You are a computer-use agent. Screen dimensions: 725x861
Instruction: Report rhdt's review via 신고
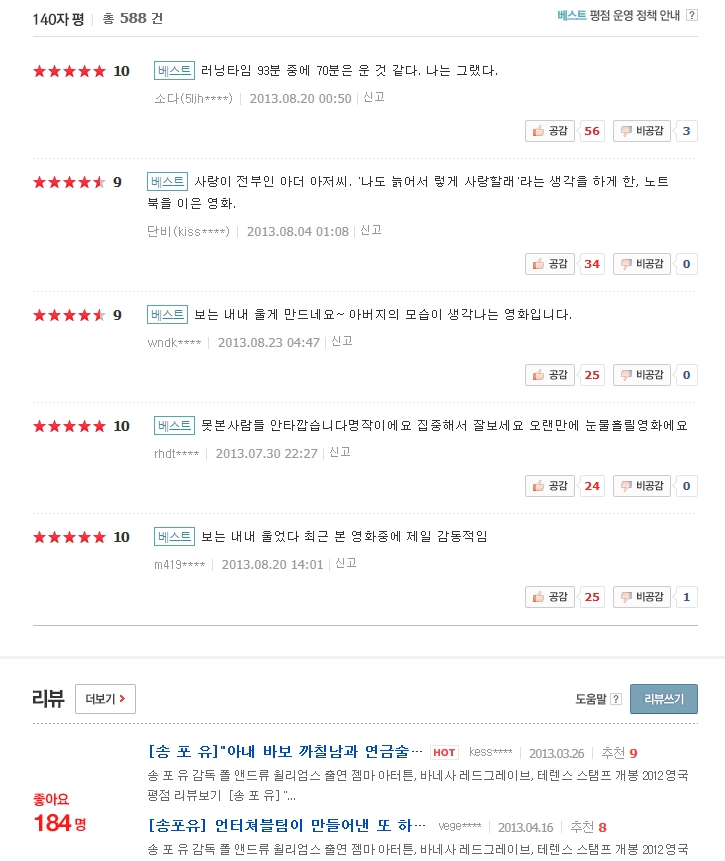(x=340, y=452)
